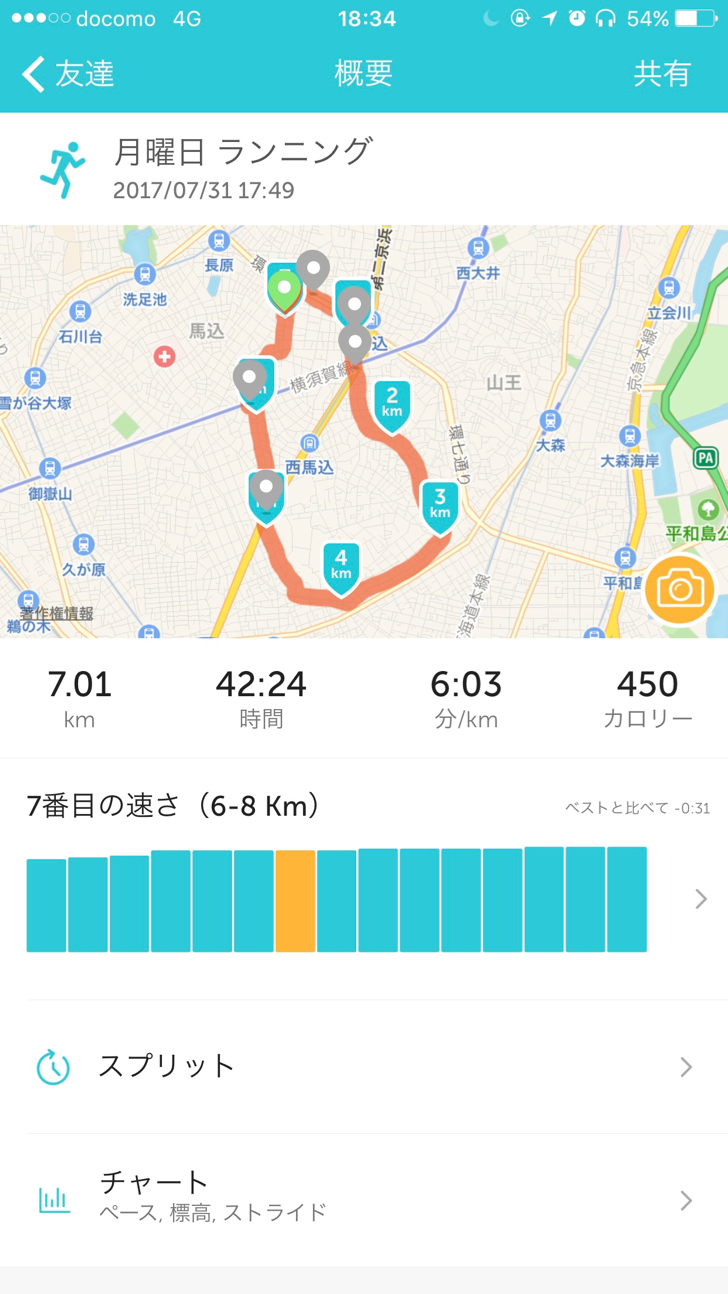Expand the 7番目の速さ ranking chevron

click(x=700, y=900)
